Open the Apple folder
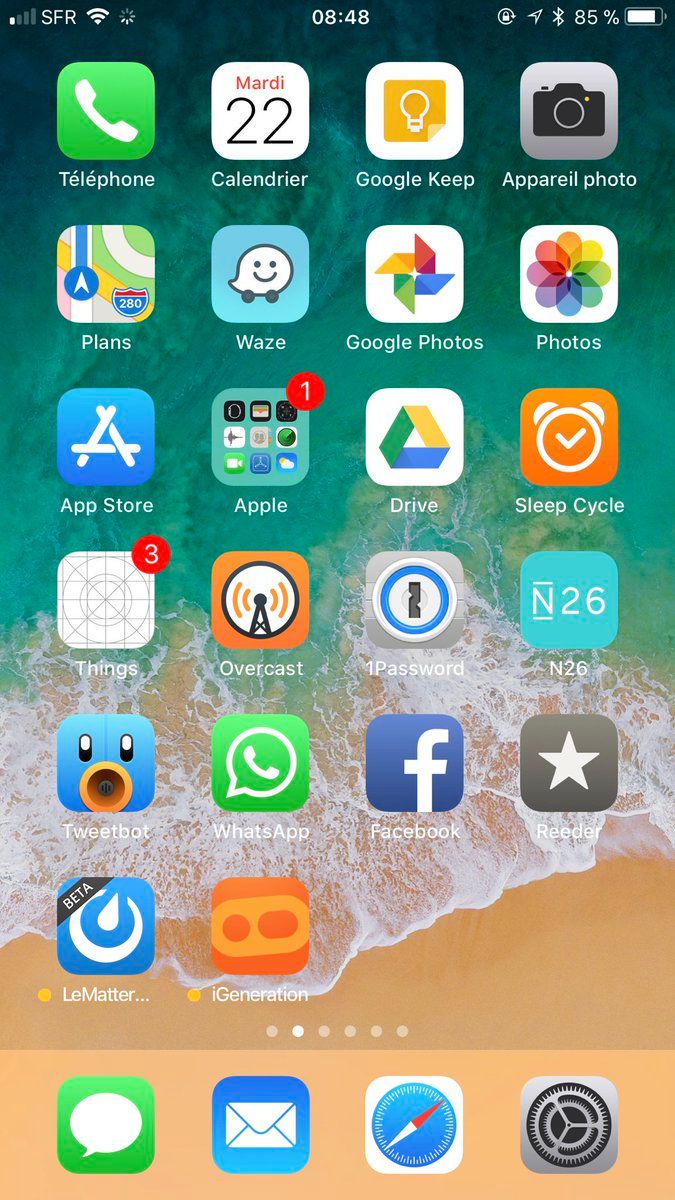Viewport: 675px width, 1200px height. tap(260, 437)
